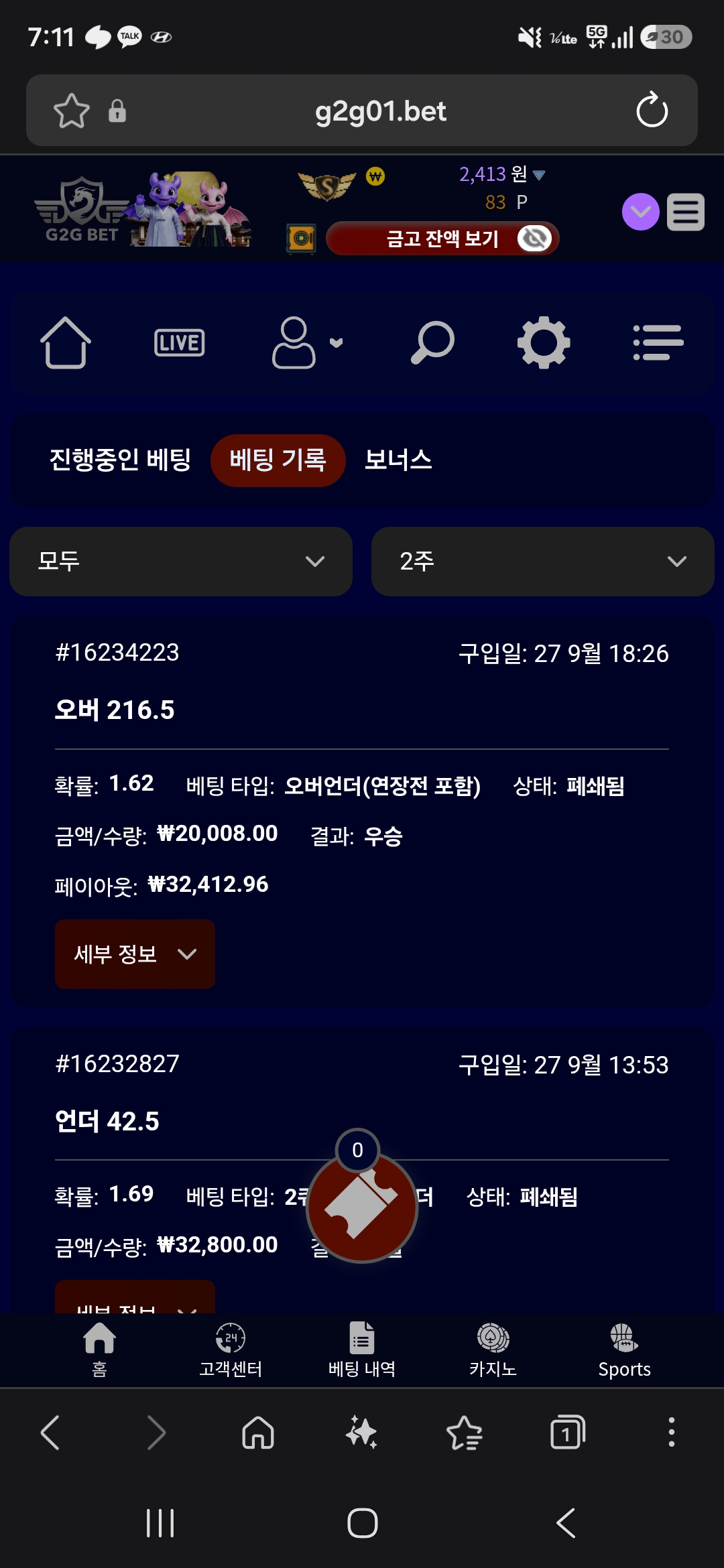Expand the purple dropdown arrow in header

[x=641, y=212]
